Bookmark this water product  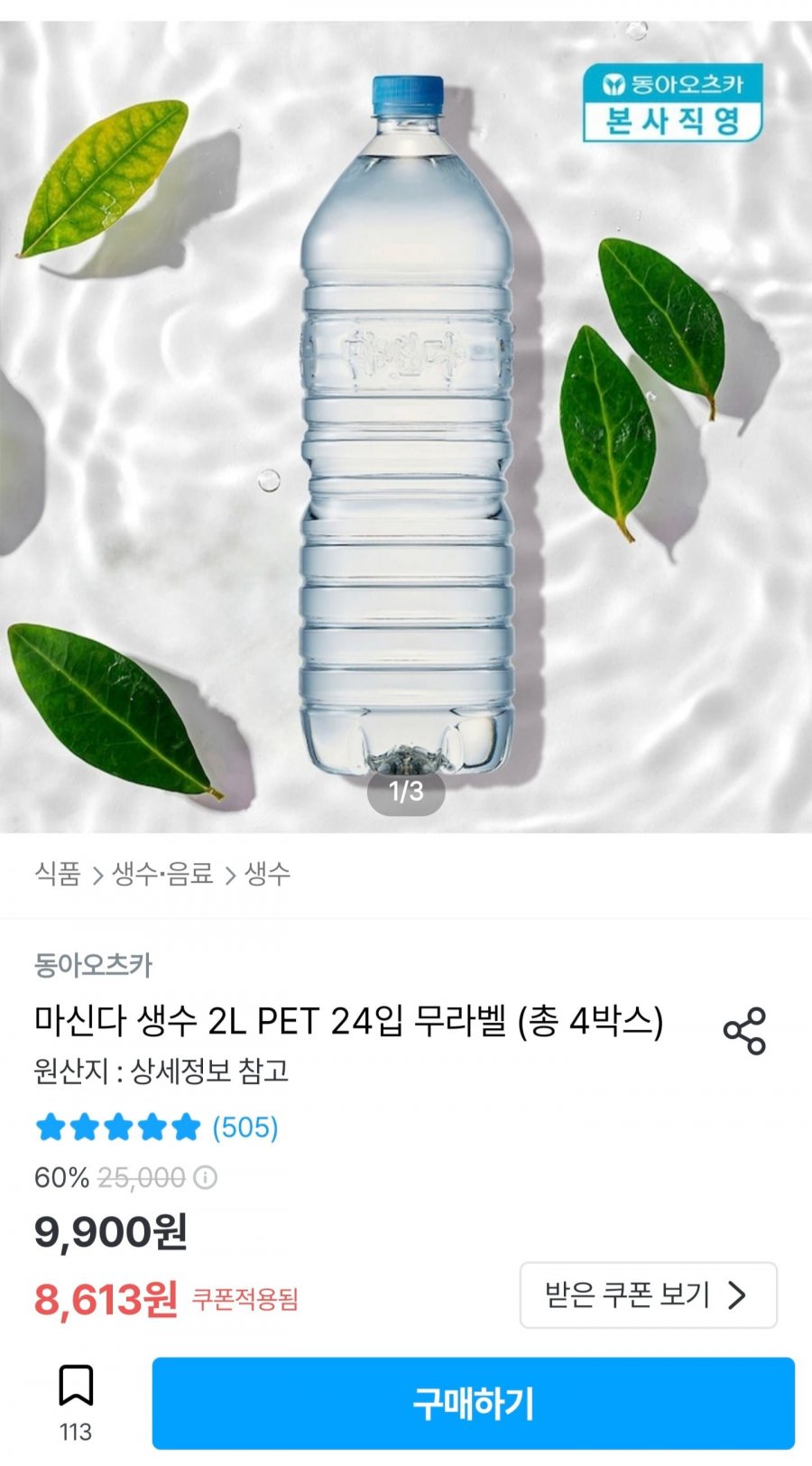click(x=76, y=1387)
